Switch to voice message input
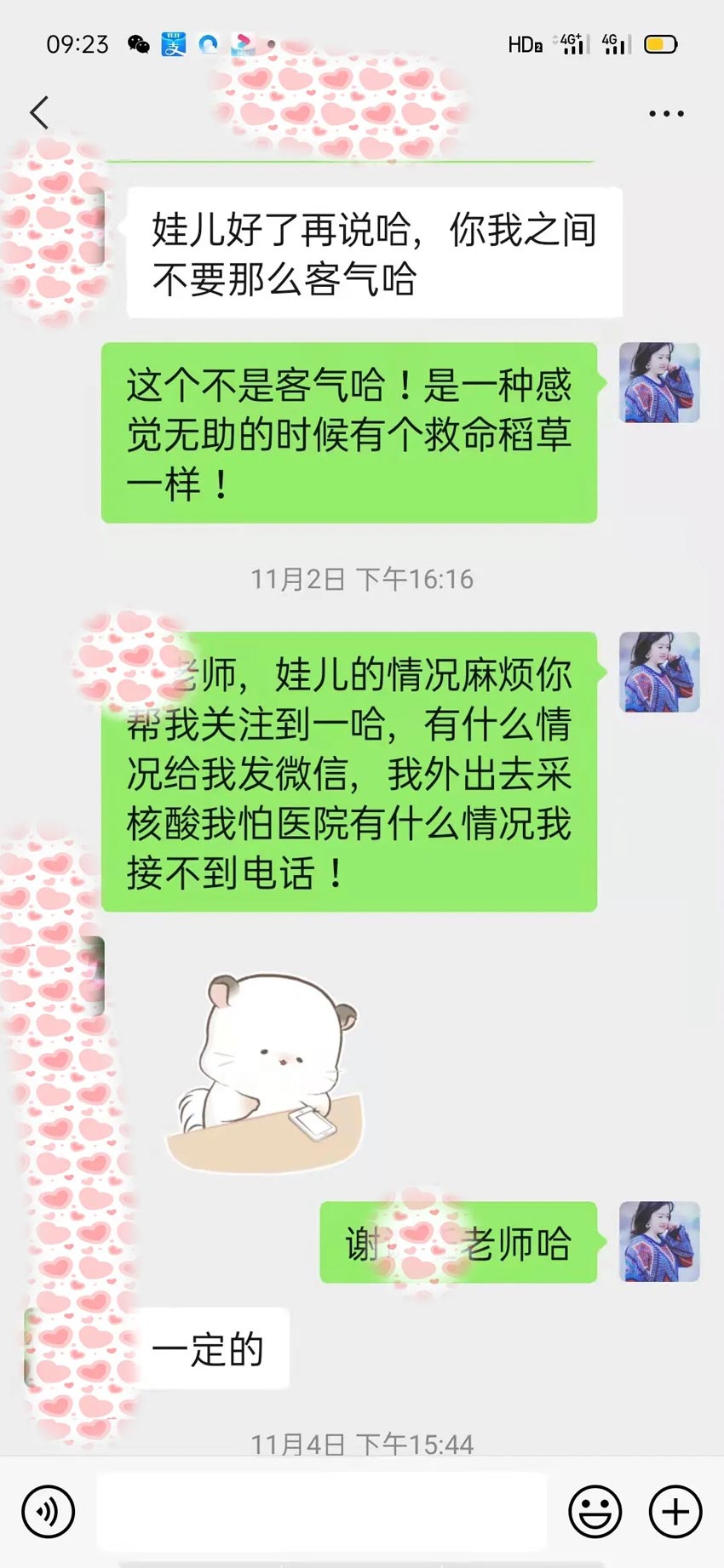Image resolution: width=724 pixels, height=1568 pixels. tap(49, 1512)
